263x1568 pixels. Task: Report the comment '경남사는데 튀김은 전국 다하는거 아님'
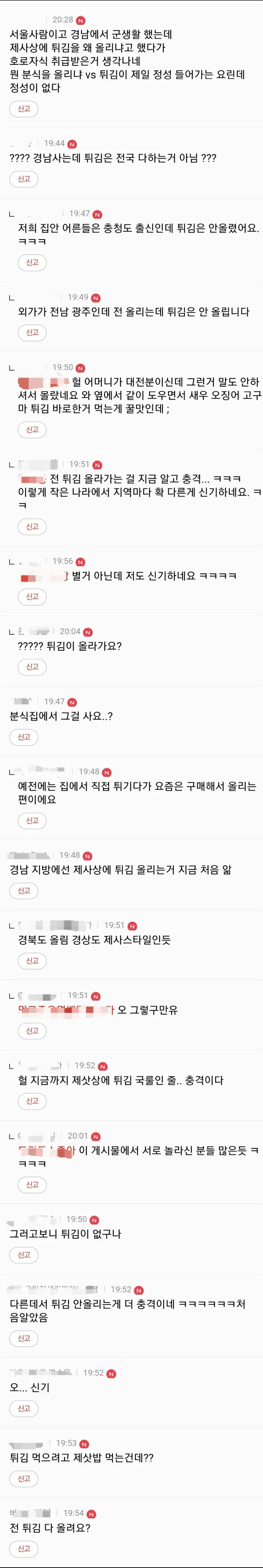tap(24, 179)
